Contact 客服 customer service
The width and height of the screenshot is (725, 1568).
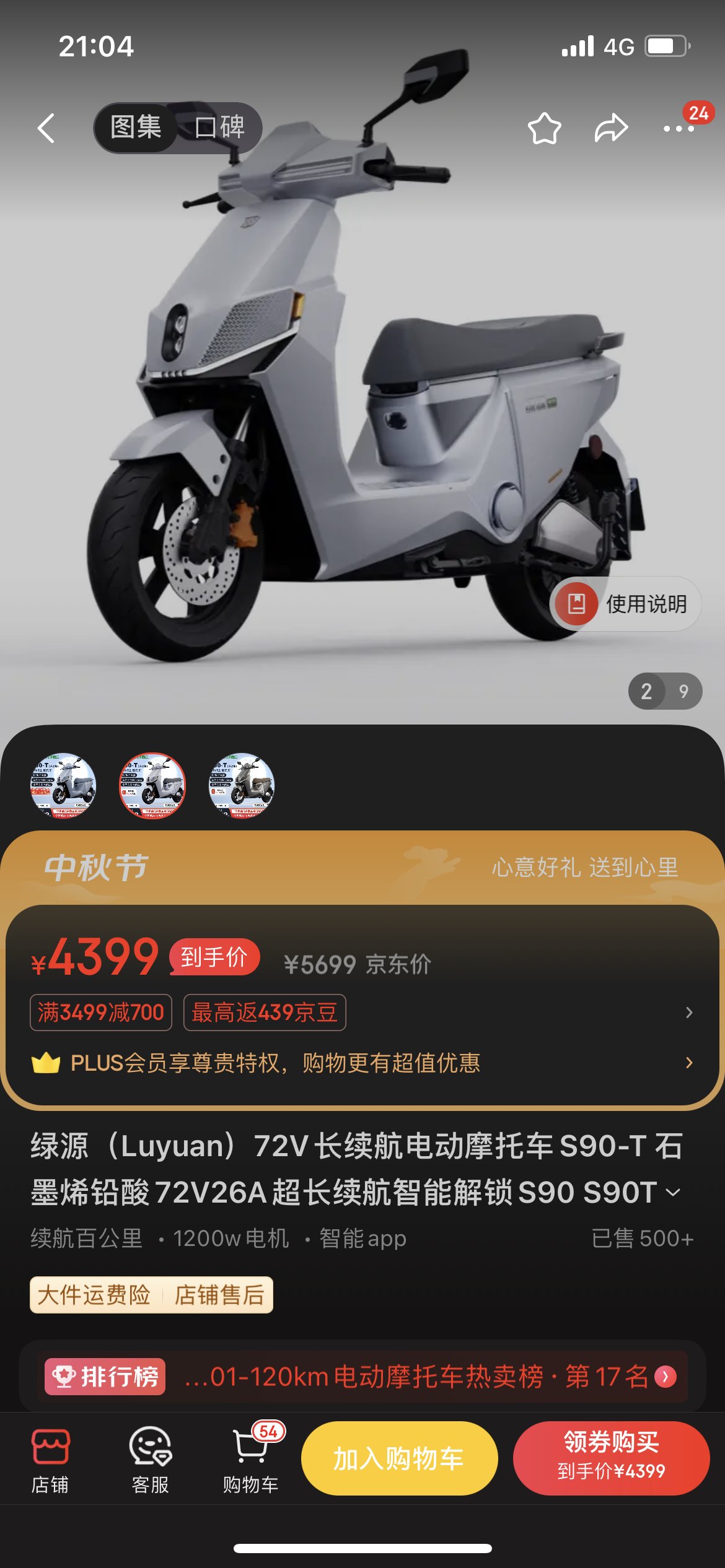point(150,1460)
